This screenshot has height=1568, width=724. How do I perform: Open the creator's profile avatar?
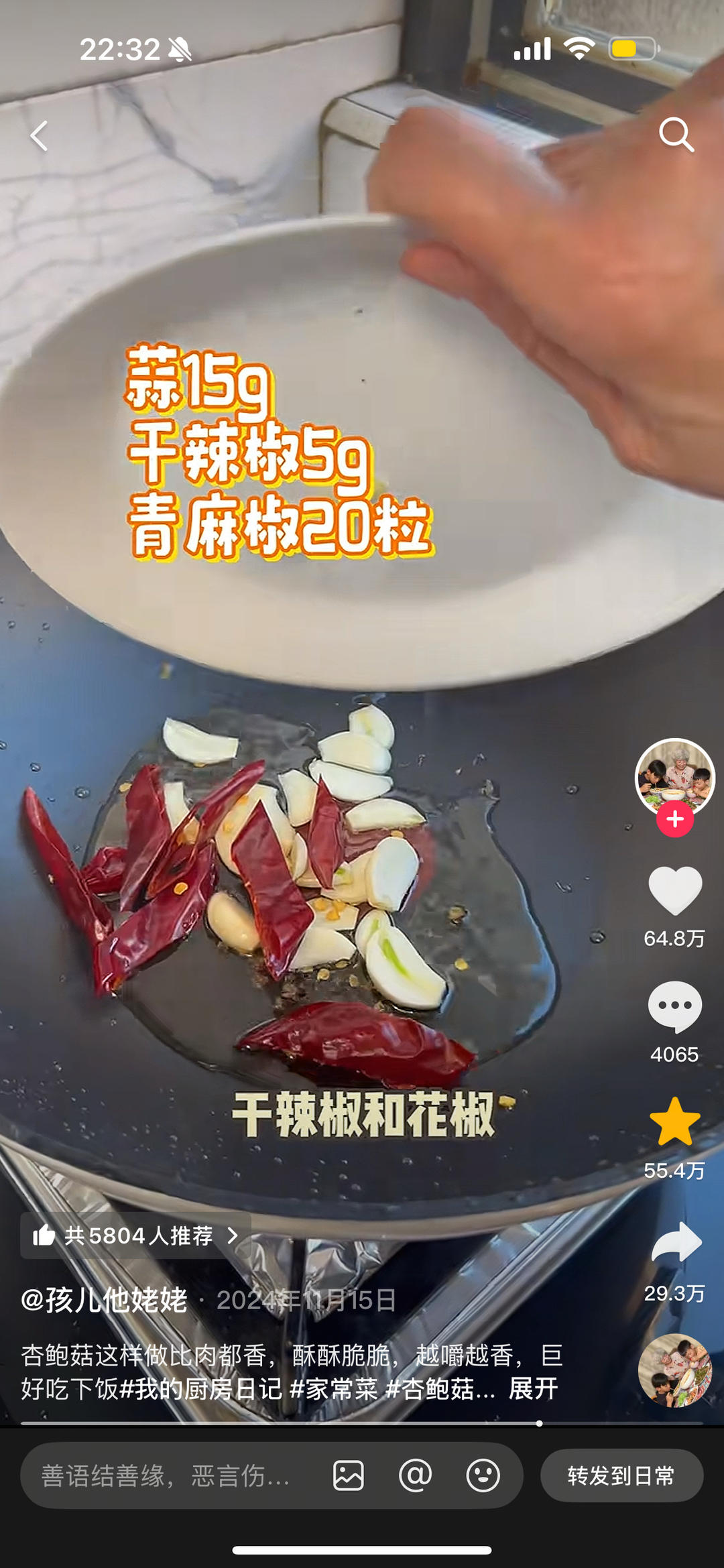tap(674, 776)
